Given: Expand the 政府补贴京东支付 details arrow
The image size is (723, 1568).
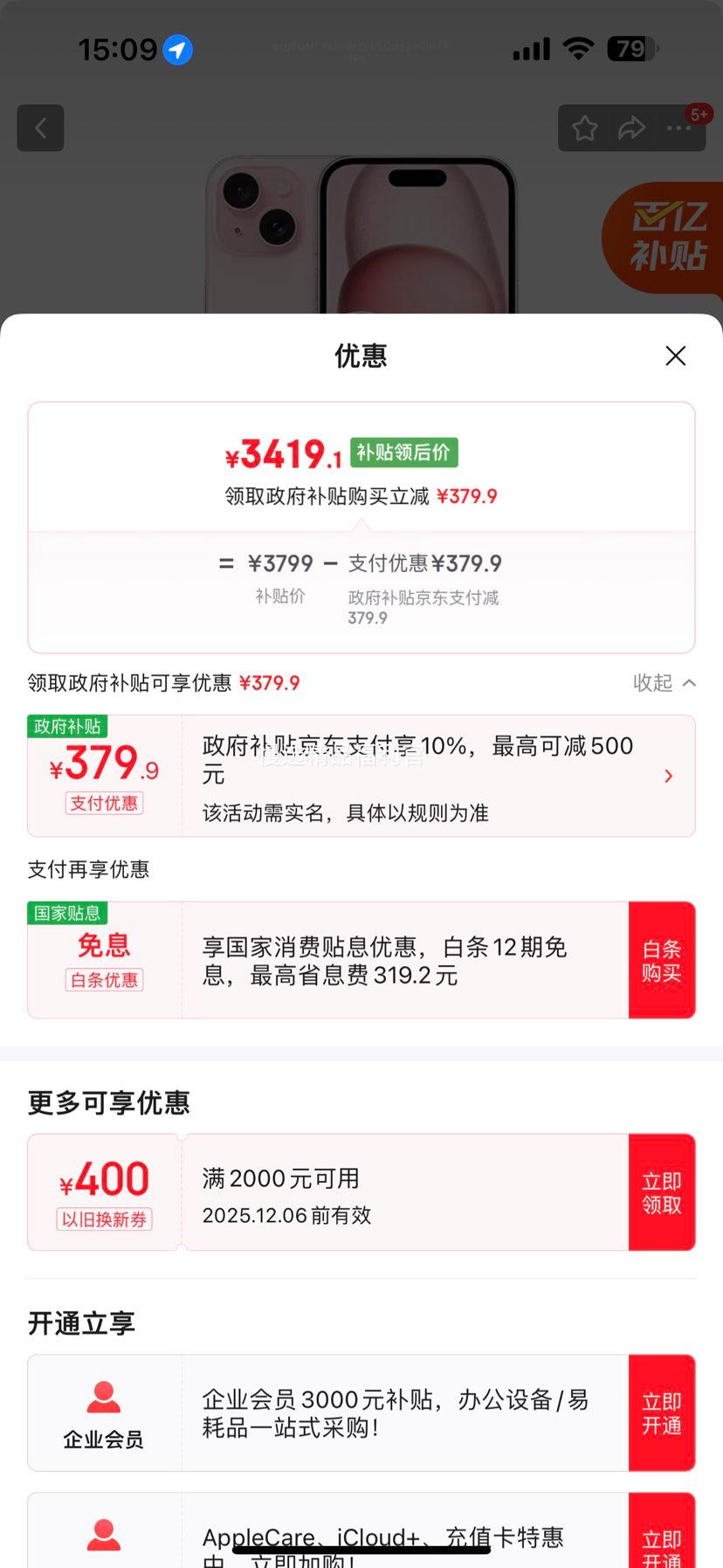Looking at the screenshot, I should pos(668,776).
